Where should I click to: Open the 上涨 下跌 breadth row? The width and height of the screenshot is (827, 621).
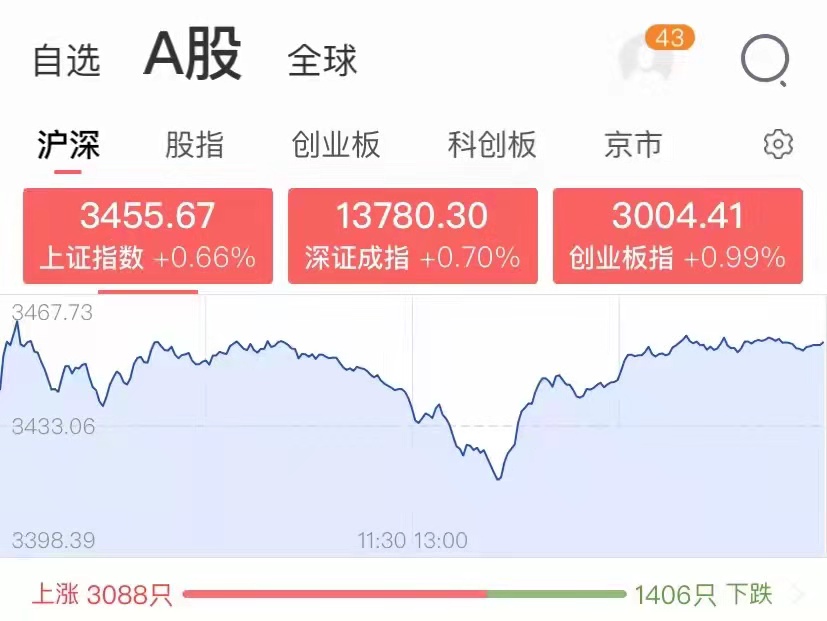(x=413, y=595)
